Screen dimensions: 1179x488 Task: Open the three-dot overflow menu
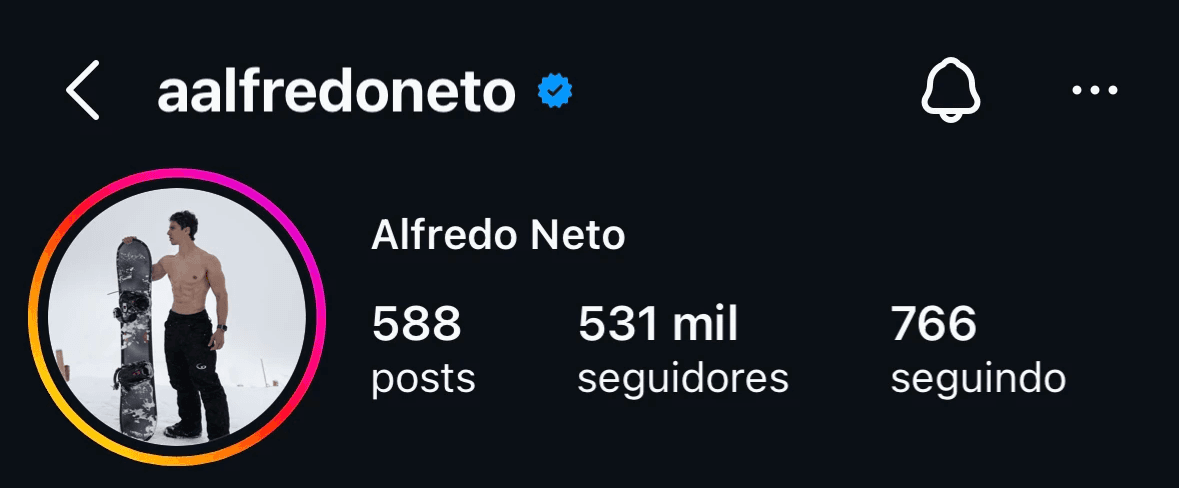pyautogui.click(x=1094, y=91)
